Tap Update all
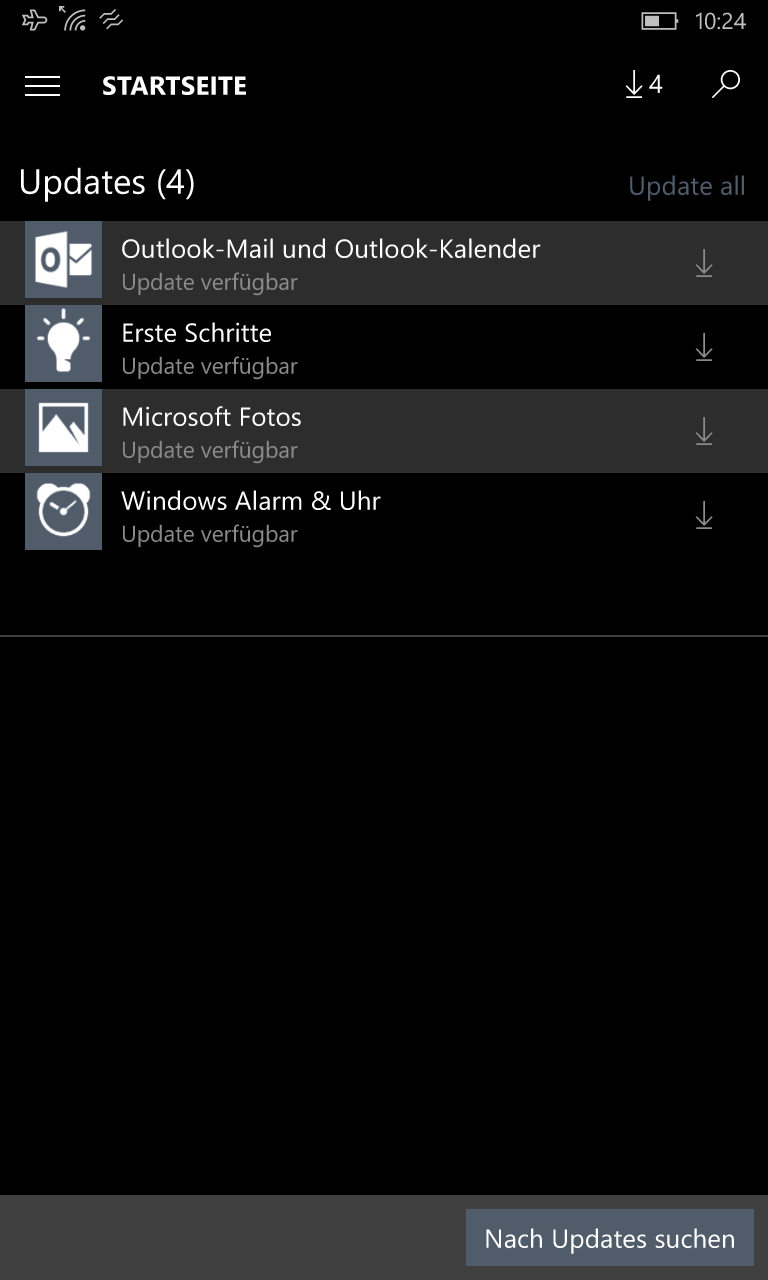The image size is (768, 1280). click(x=687, y=186)
